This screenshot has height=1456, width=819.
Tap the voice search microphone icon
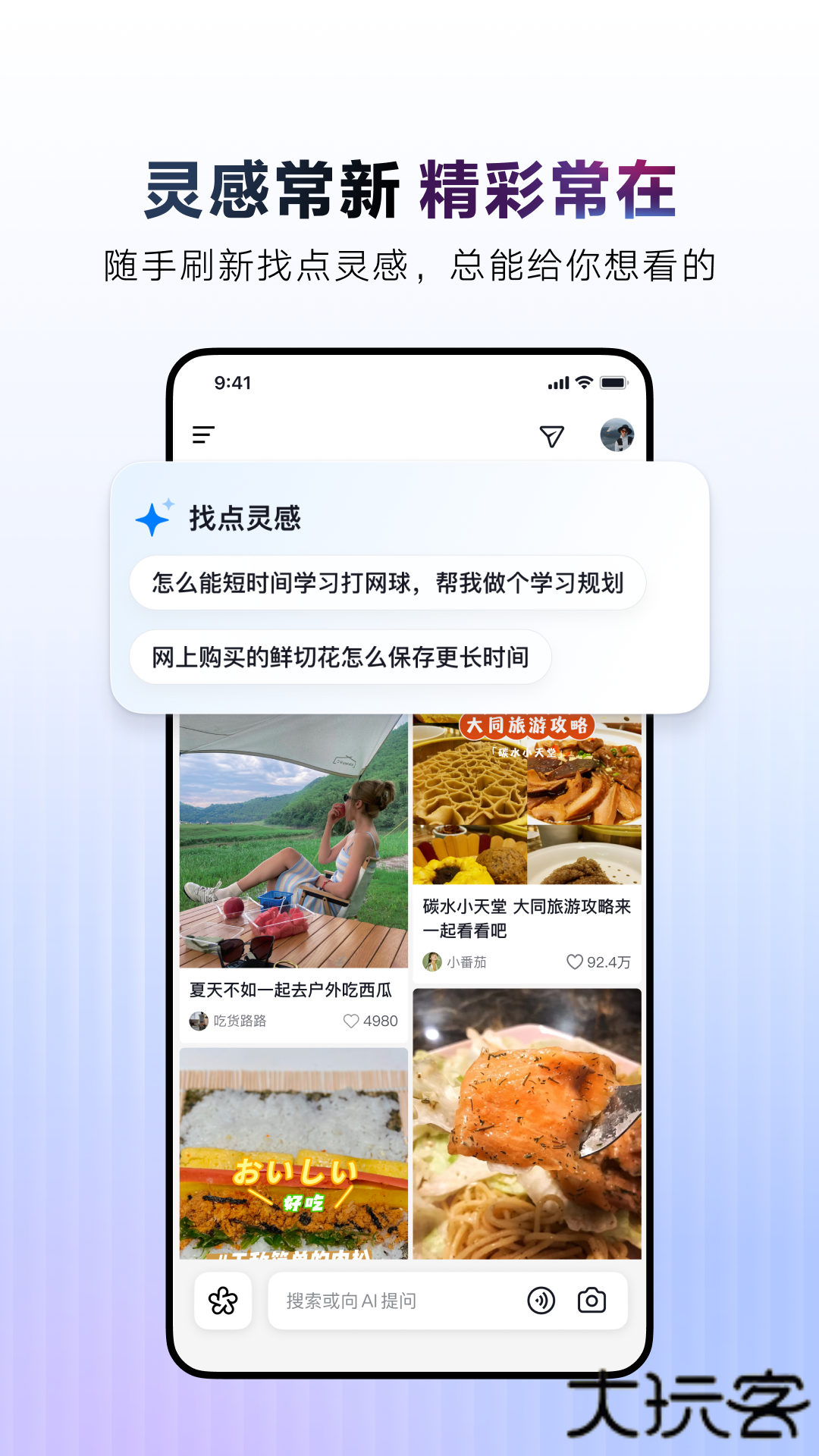(x=541, y=1300)
